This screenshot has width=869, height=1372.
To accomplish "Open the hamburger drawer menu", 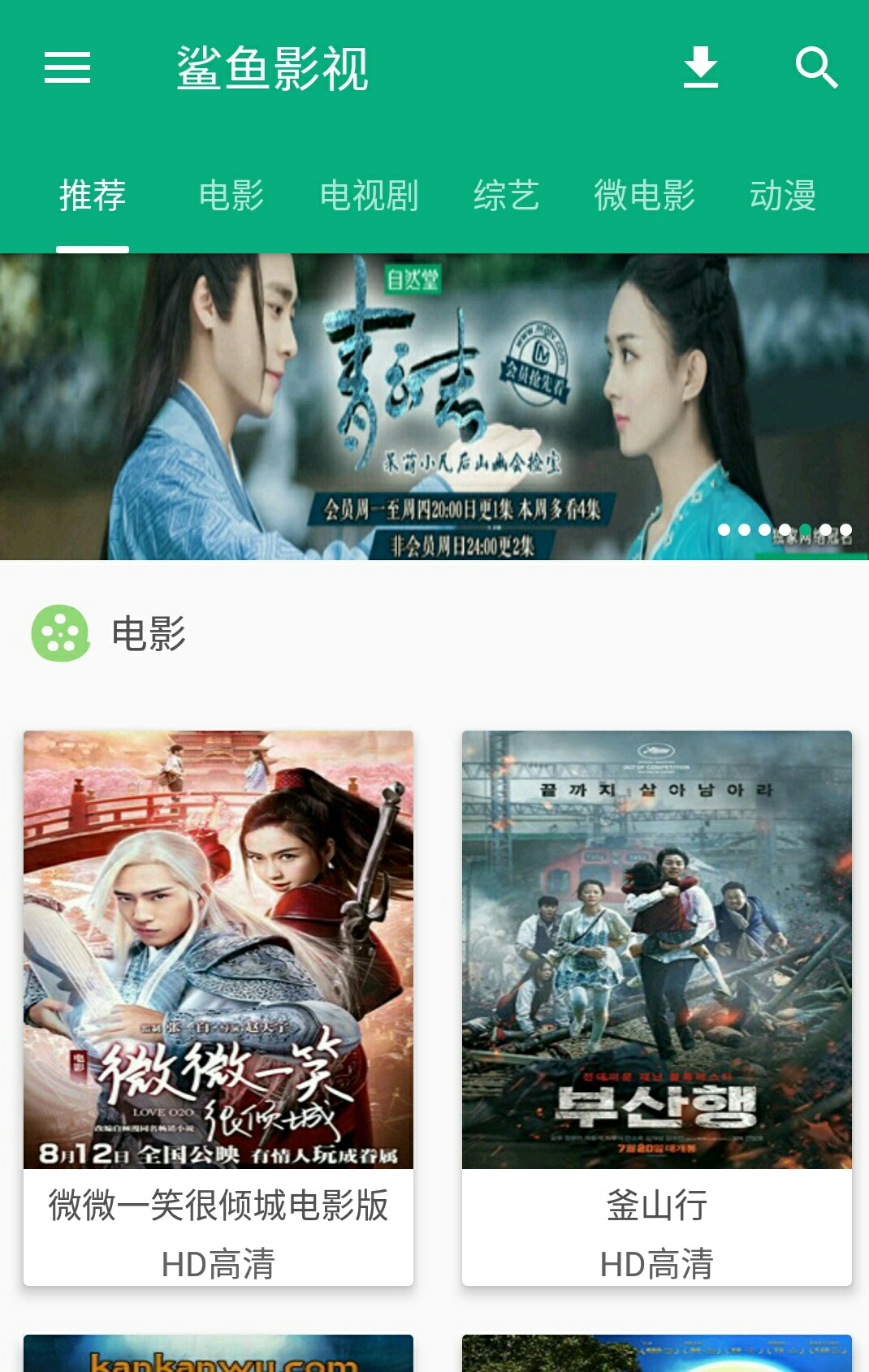I will pyautogui.click(x=67, y=67).
